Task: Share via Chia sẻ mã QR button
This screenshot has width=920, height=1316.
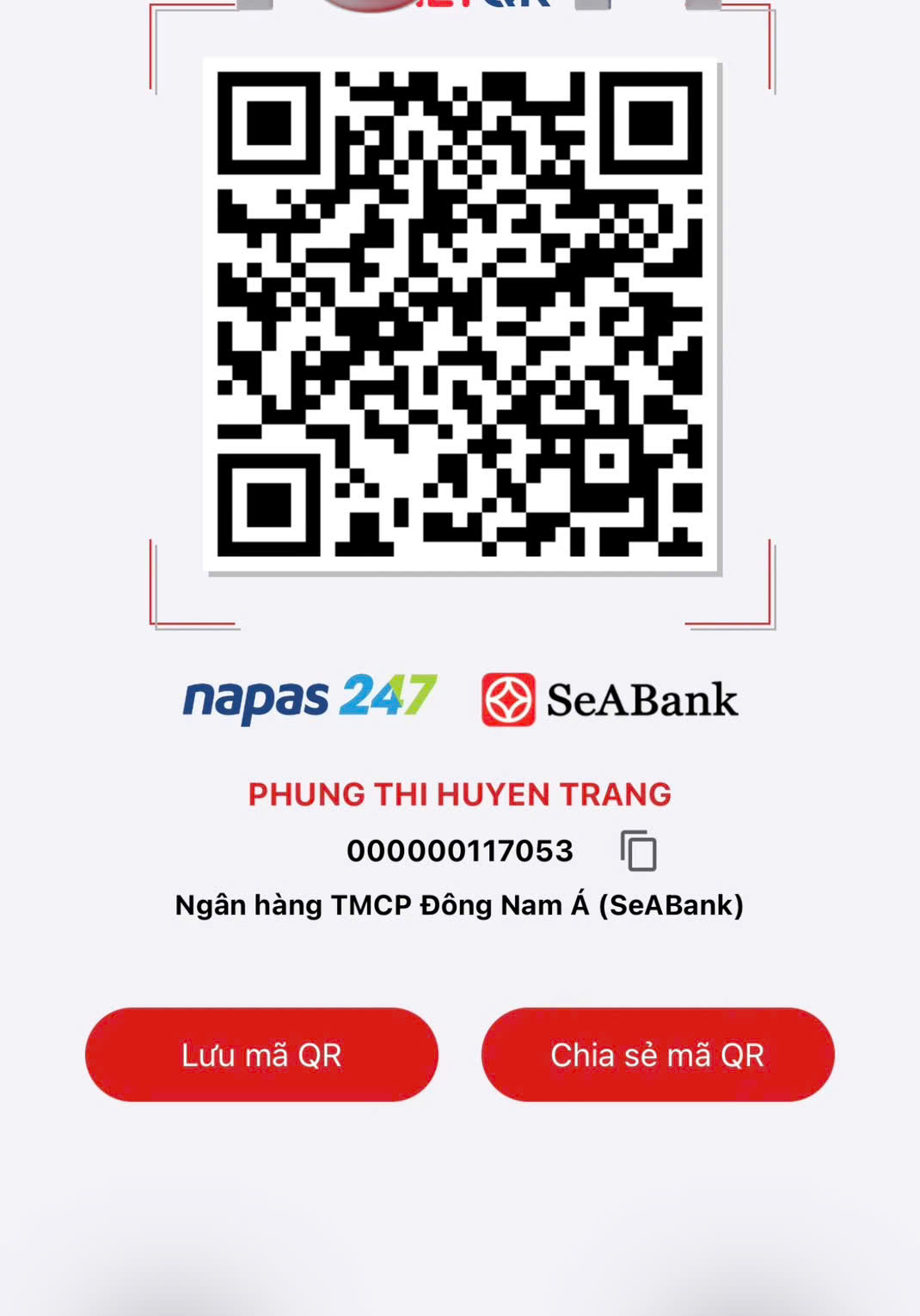Action: click(x=658, y=1054)
